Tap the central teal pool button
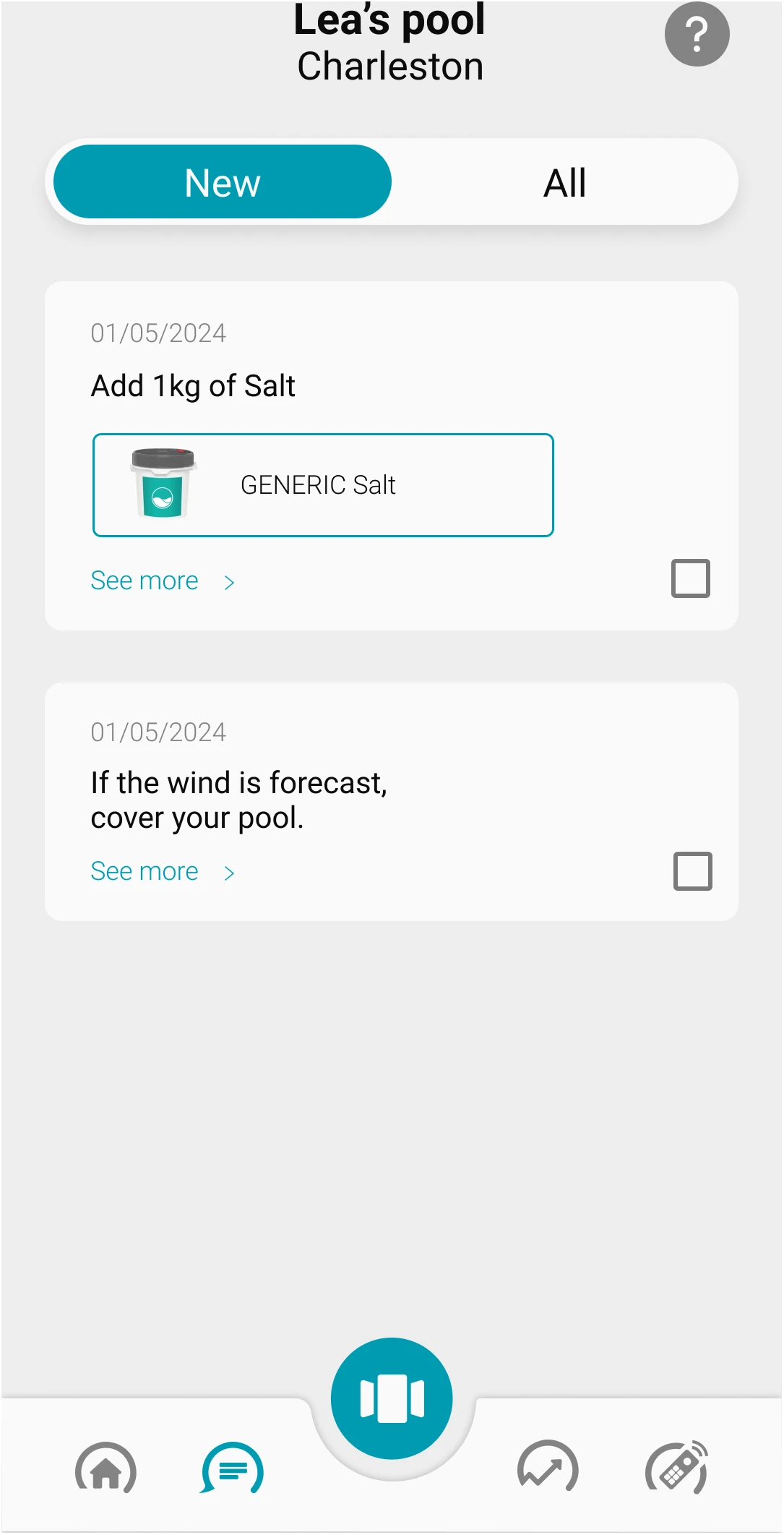Screen dimensions: 784x1535 392,1398
